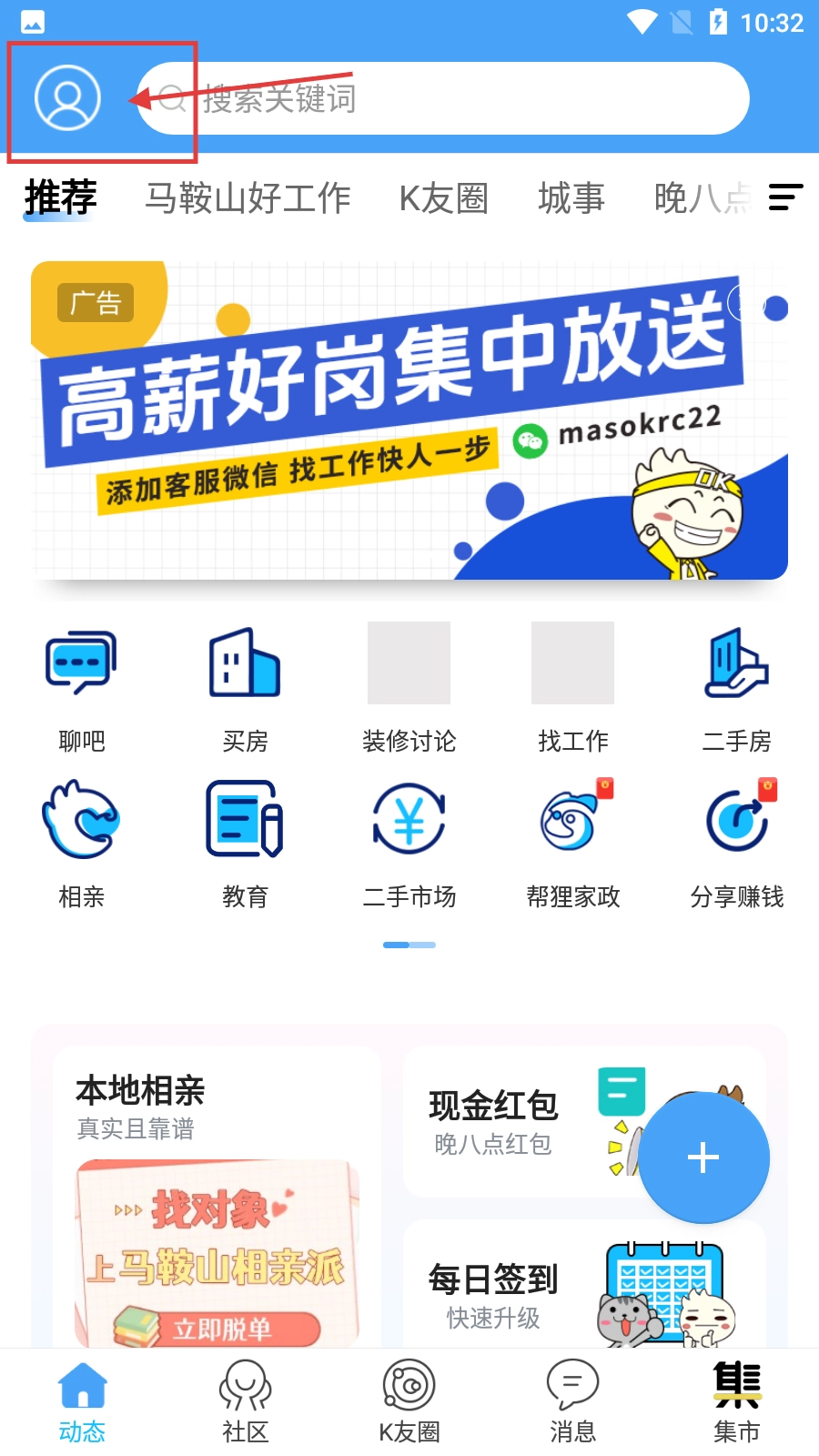Open the 买房 section
Screen dimensions: 819x1456
pos(245,689)
